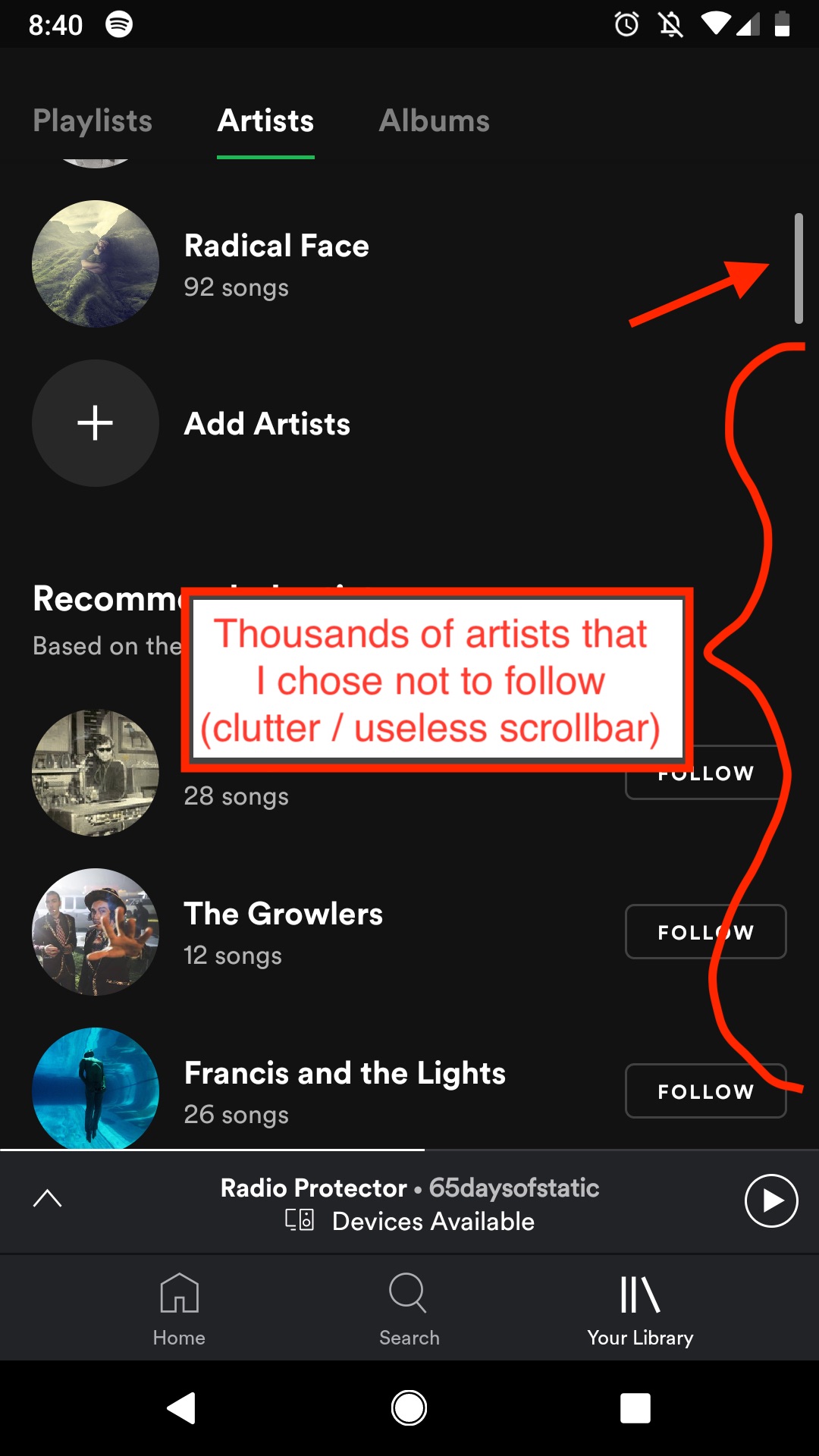Screen dimensions: 819x1456
Task: Switch to the Albums tab
Action: (435, 121)
